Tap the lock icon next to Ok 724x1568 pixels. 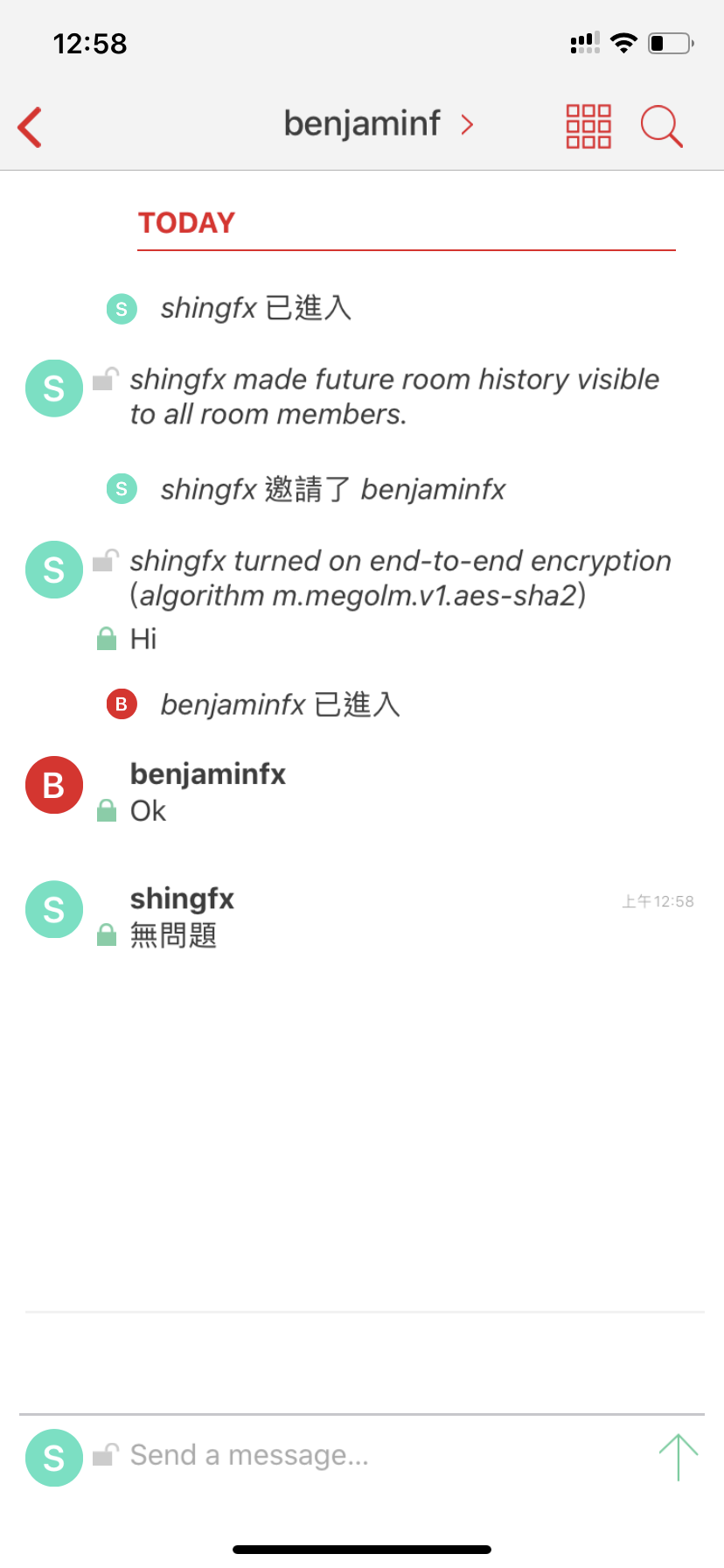coord(107,810)
